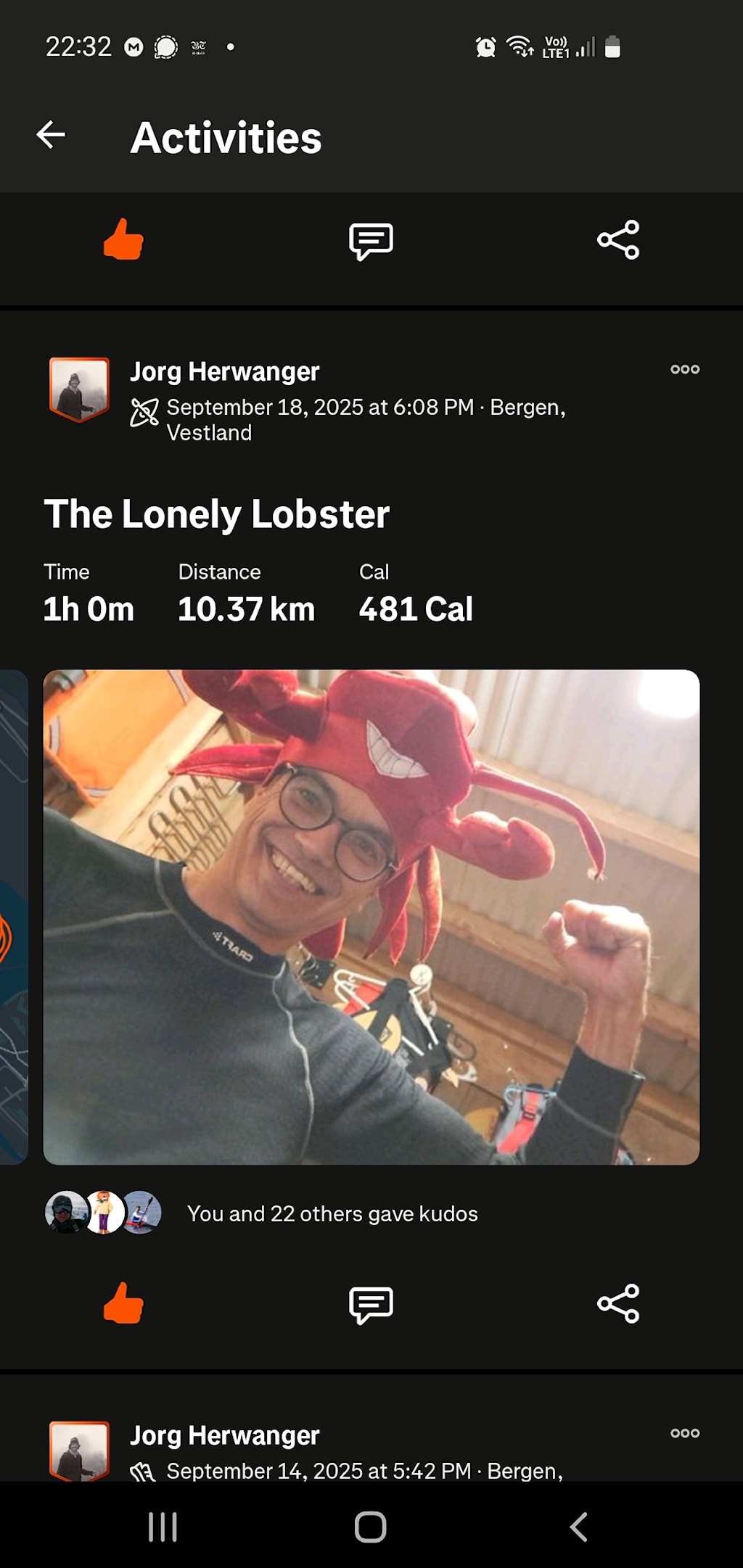Go to the phone's home screen
The width and height of the screenshot is (743, 1568).
(x=371, y=1527)
